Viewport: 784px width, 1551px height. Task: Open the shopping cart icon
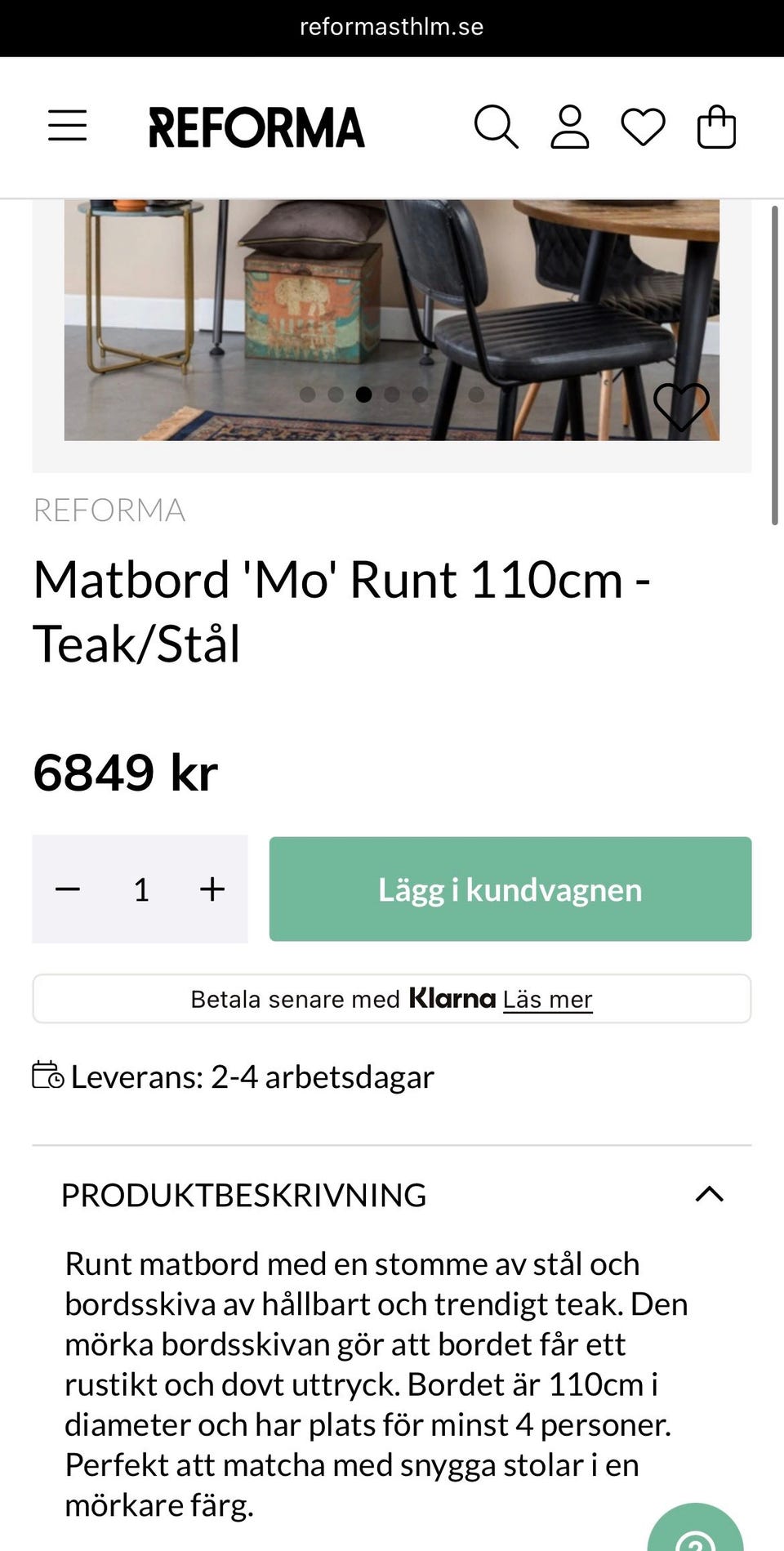coord(716,127)
